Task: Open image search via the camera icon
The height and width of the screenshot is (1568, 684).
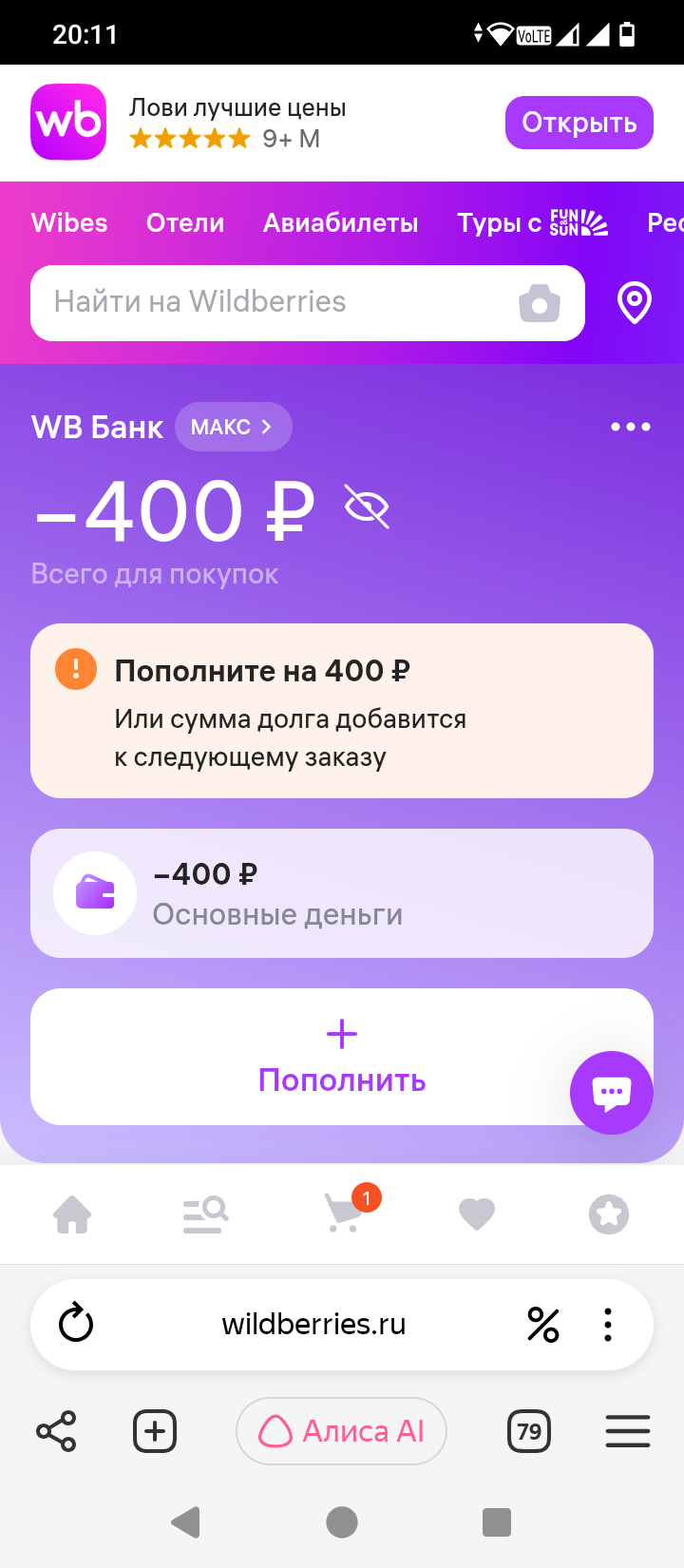Action: pyautogui.click(x=540, y=303)
